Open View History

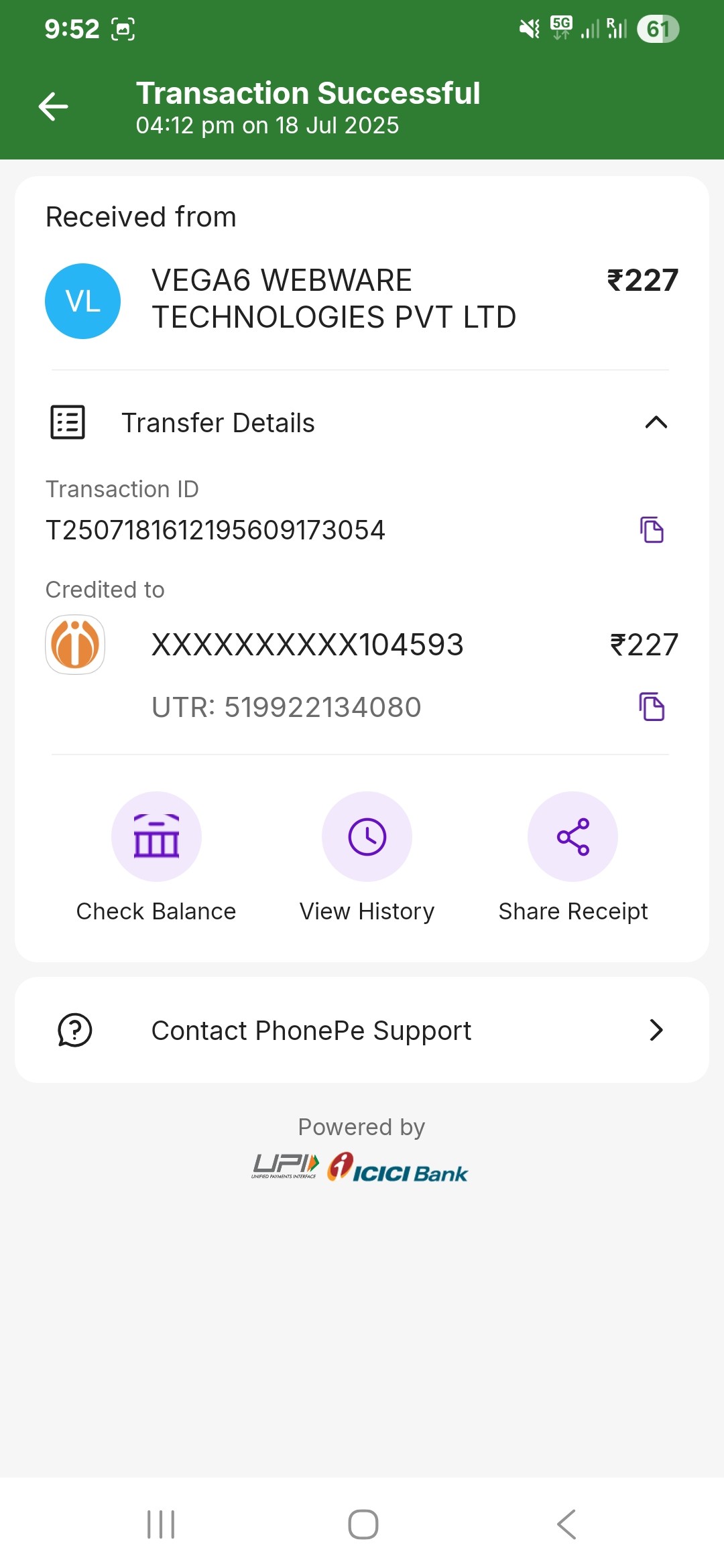click(x=367, y=838)
